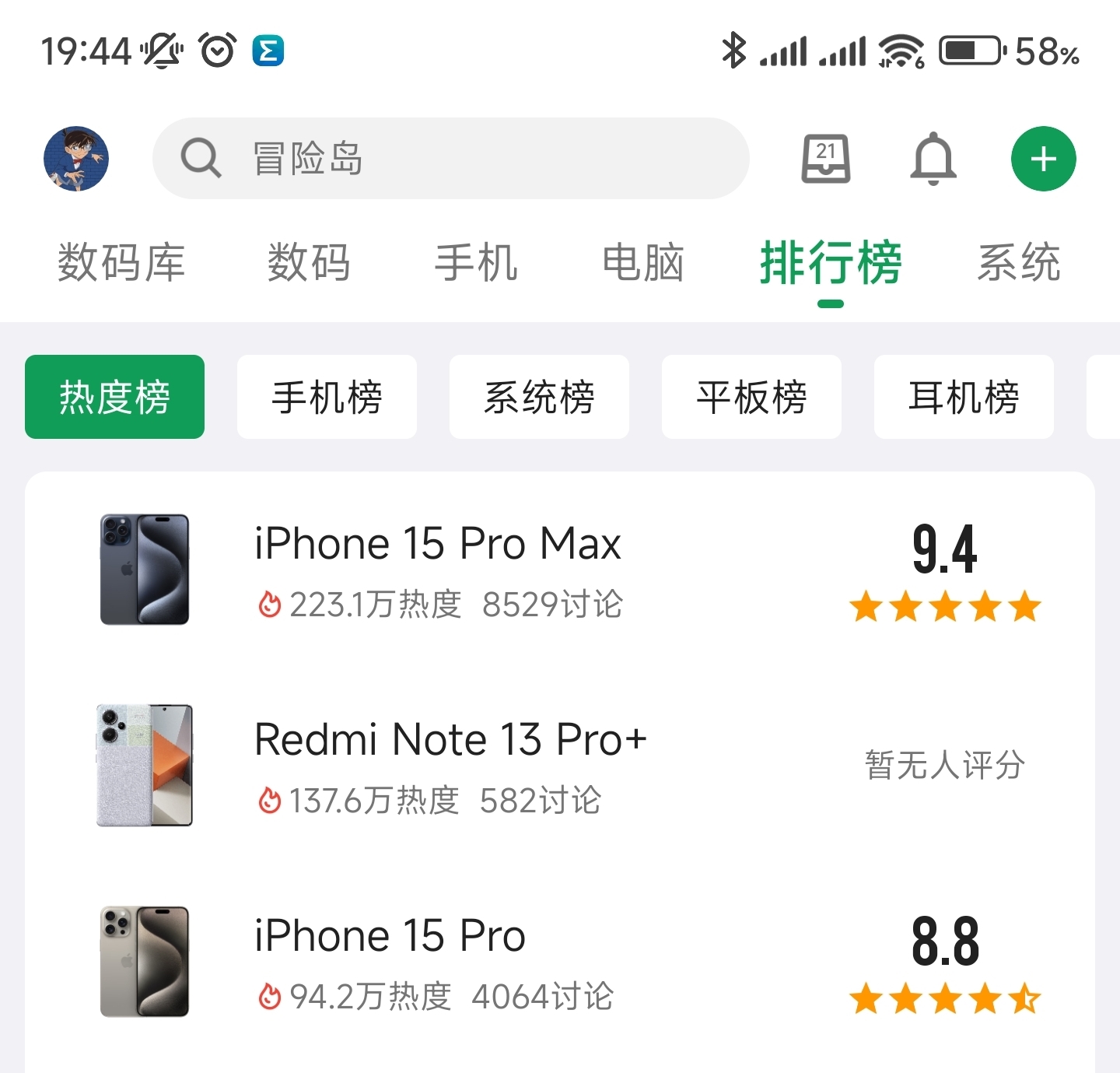This screenshot has width=1120, height=1073.
Task: Switch to the 系统 tab
Action: (1019, 262)
